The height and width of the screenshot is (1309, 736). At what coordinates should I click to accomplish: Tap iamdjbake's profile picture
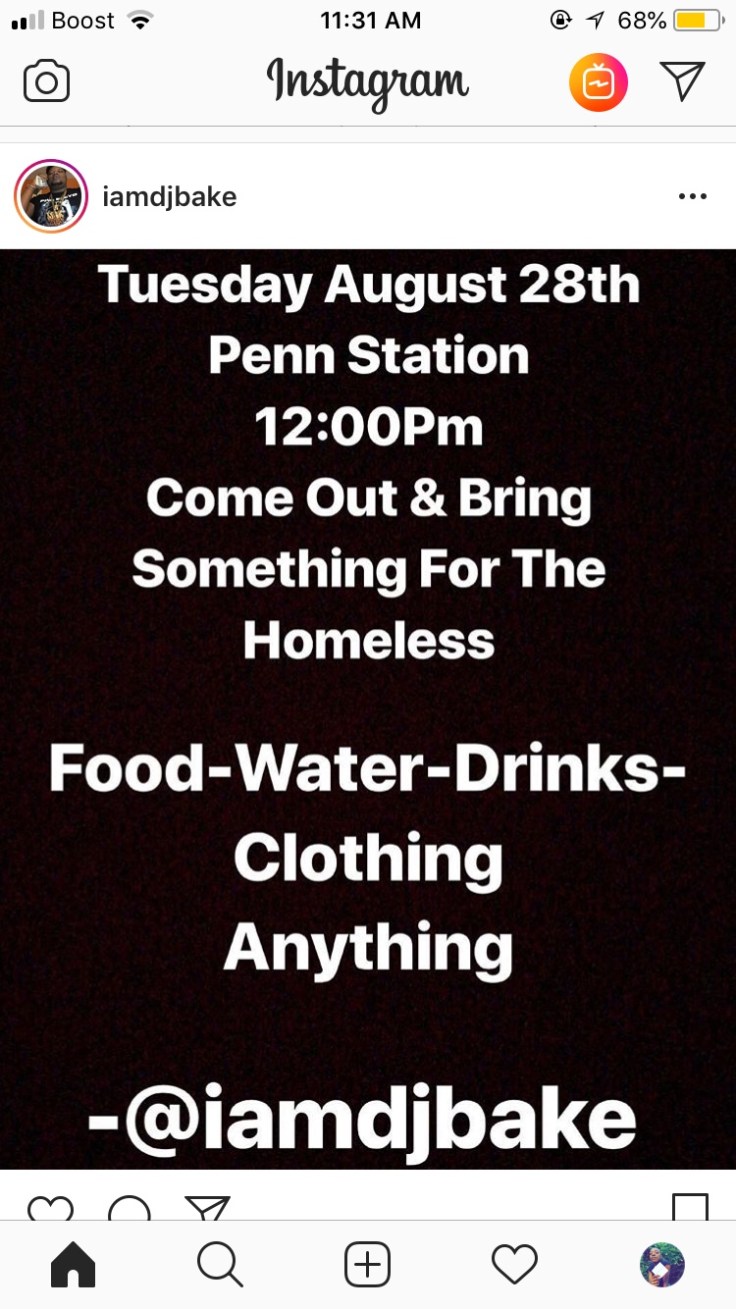coord(50,196)
